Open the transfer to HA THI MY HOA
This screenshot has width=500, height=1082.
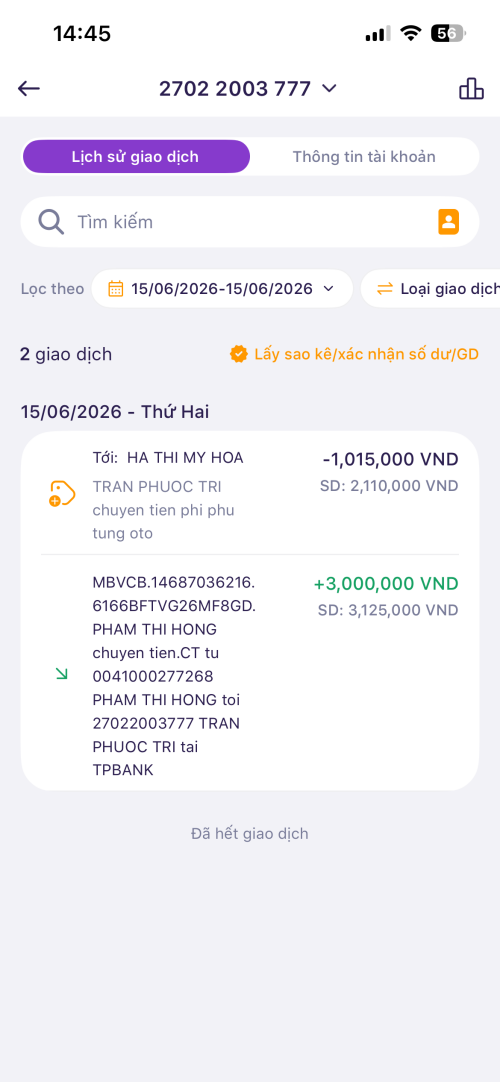(250, 494)
